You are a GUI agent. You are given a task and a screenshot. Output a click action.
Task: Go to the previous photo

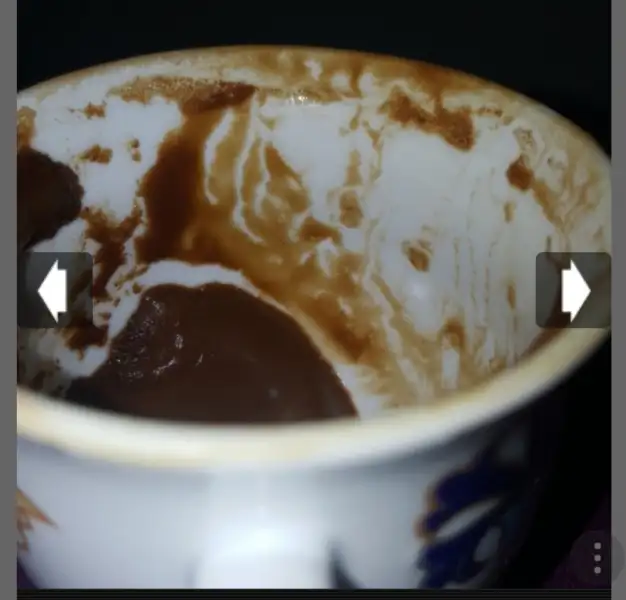(54, 290)
